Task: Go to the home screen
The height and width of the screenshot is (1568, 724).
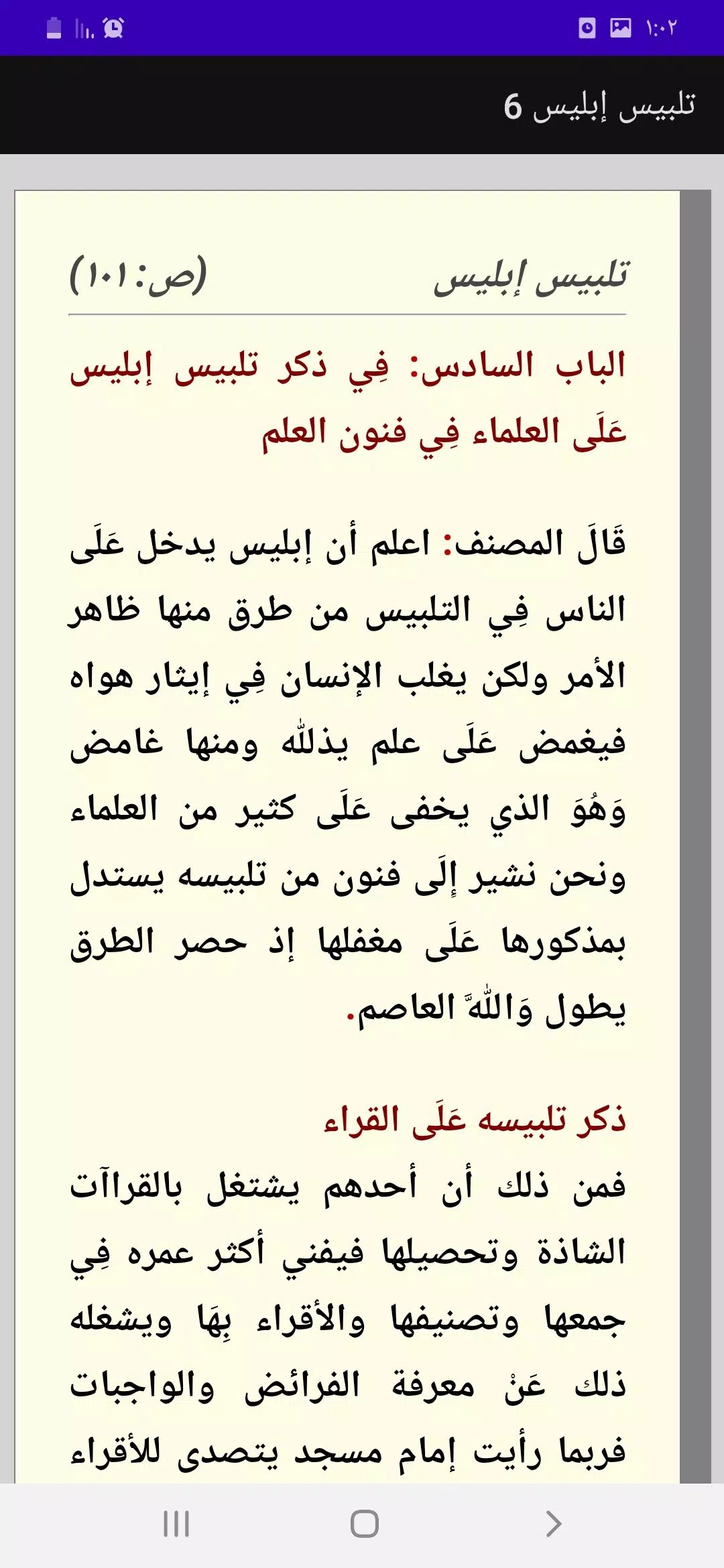Action: pyautogui.click(x=364, y=1523)
